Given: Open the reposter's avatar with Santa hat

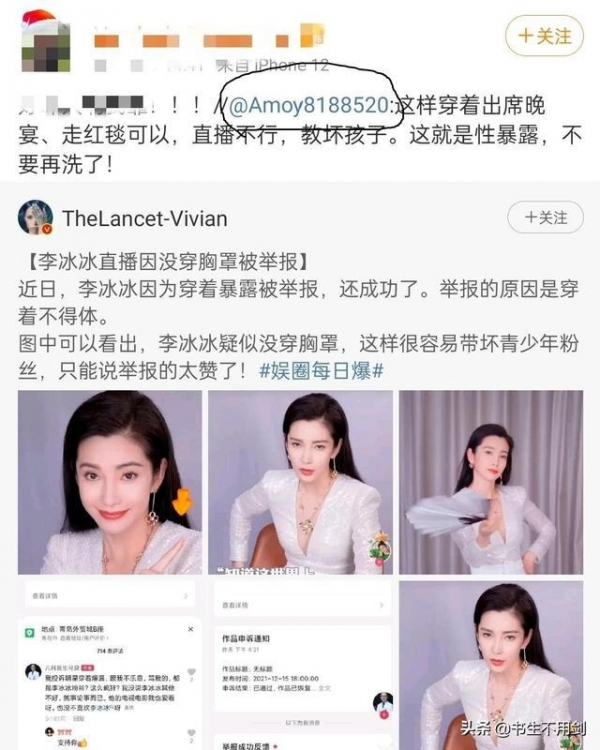Looking at the screenshot, I should (x=44, y=41).
